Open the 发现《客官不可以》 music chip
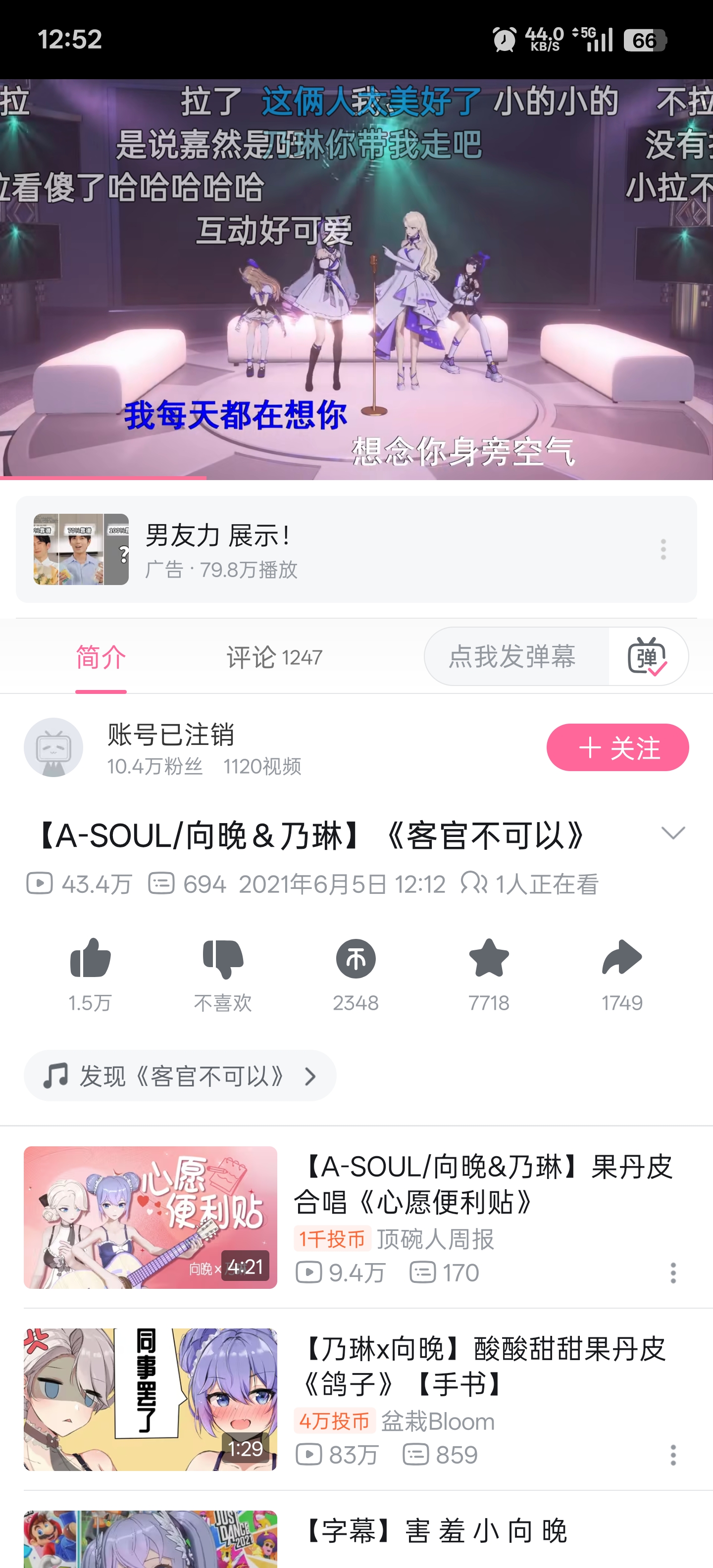The width and height of the screenshot is (713, 1568). pos(180,1076)
